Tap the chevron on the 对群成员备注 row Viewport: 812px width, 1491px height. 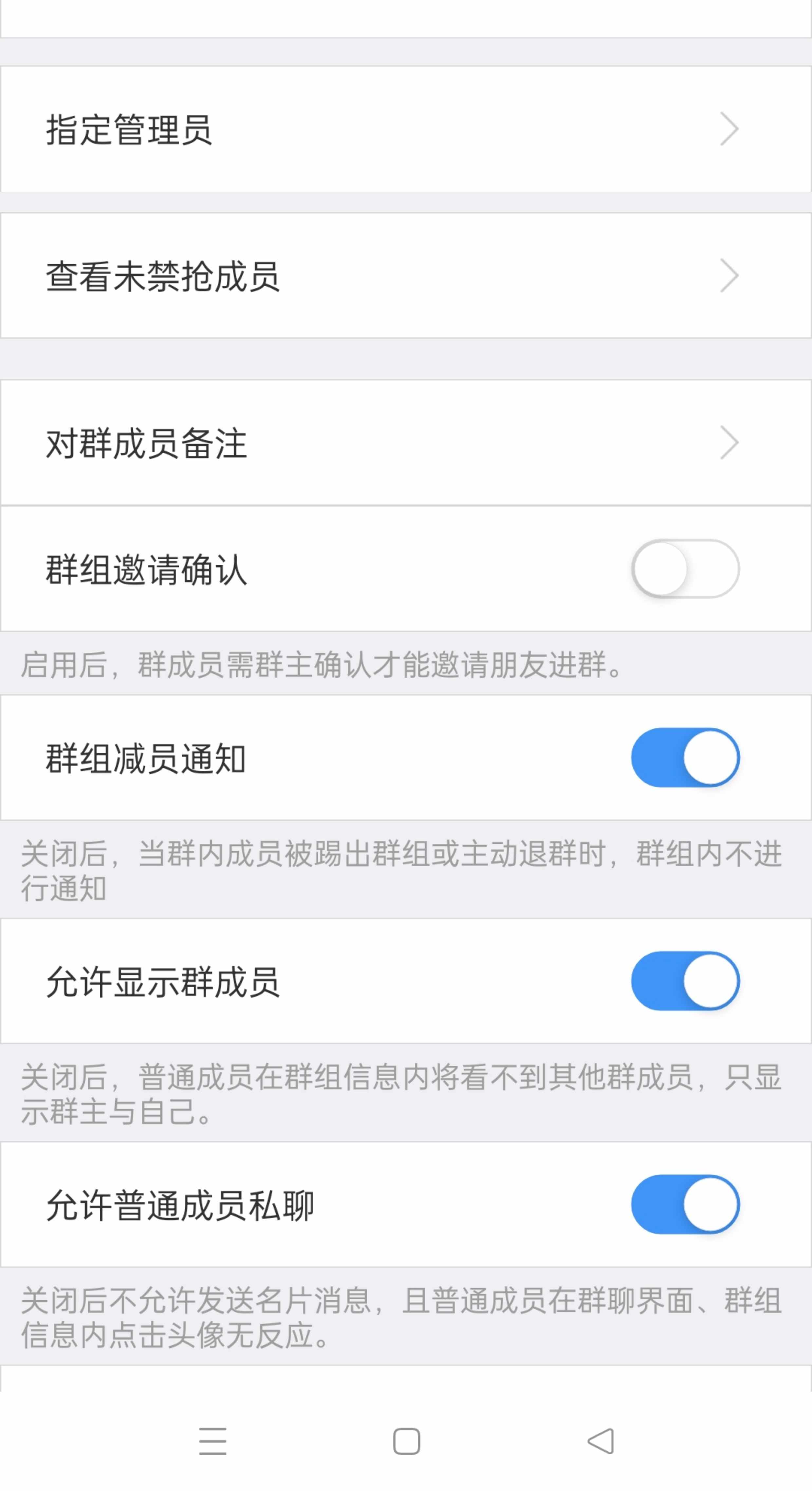(730, 443)
